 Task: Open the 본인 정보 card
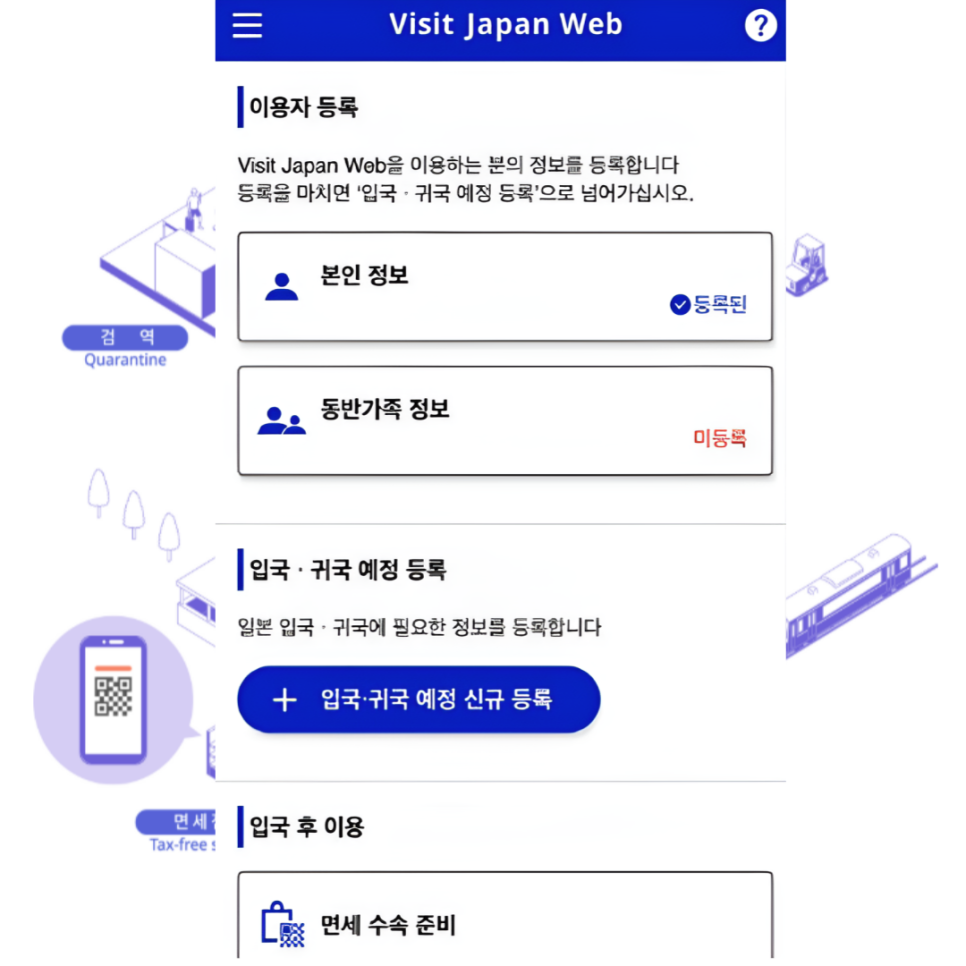[505, 286]
